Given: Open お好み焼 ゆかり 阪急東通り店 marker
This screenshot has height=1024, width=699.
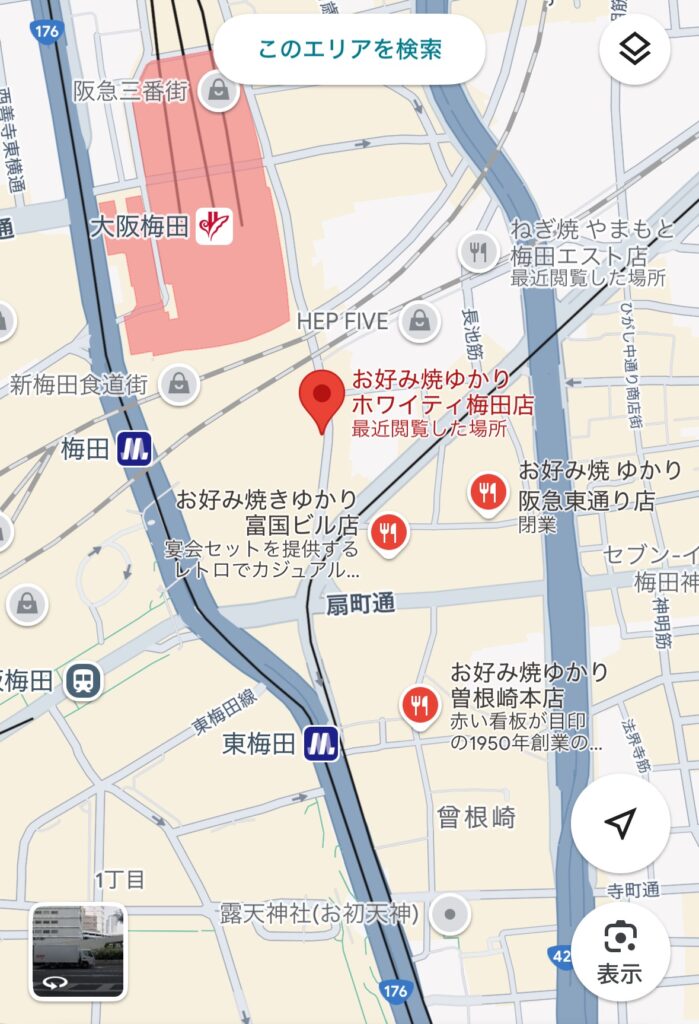Looking at the screenshot, I should click(x=487, y=491).
